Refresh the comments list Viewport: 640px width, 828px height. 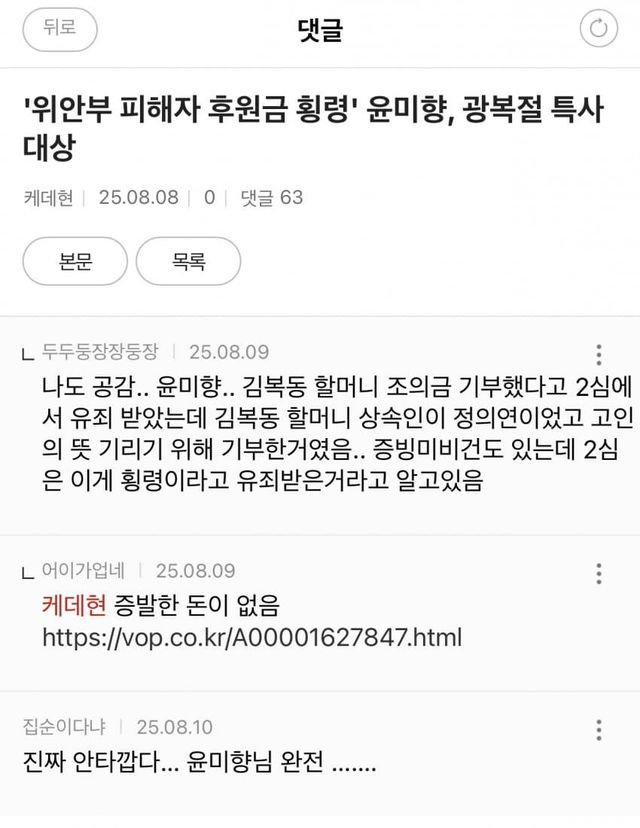point(599,30)
